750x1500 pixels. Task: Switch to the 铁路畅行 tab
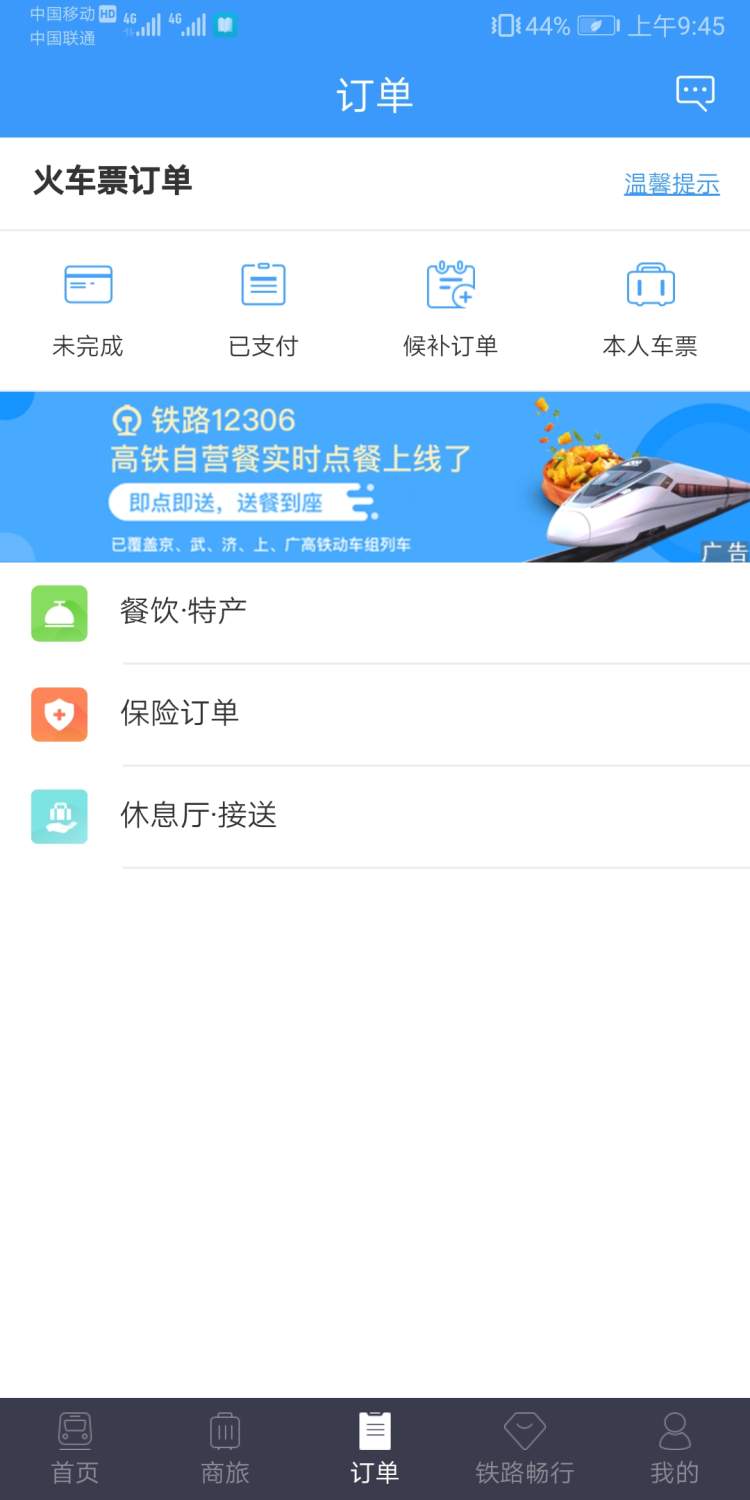525,1448
